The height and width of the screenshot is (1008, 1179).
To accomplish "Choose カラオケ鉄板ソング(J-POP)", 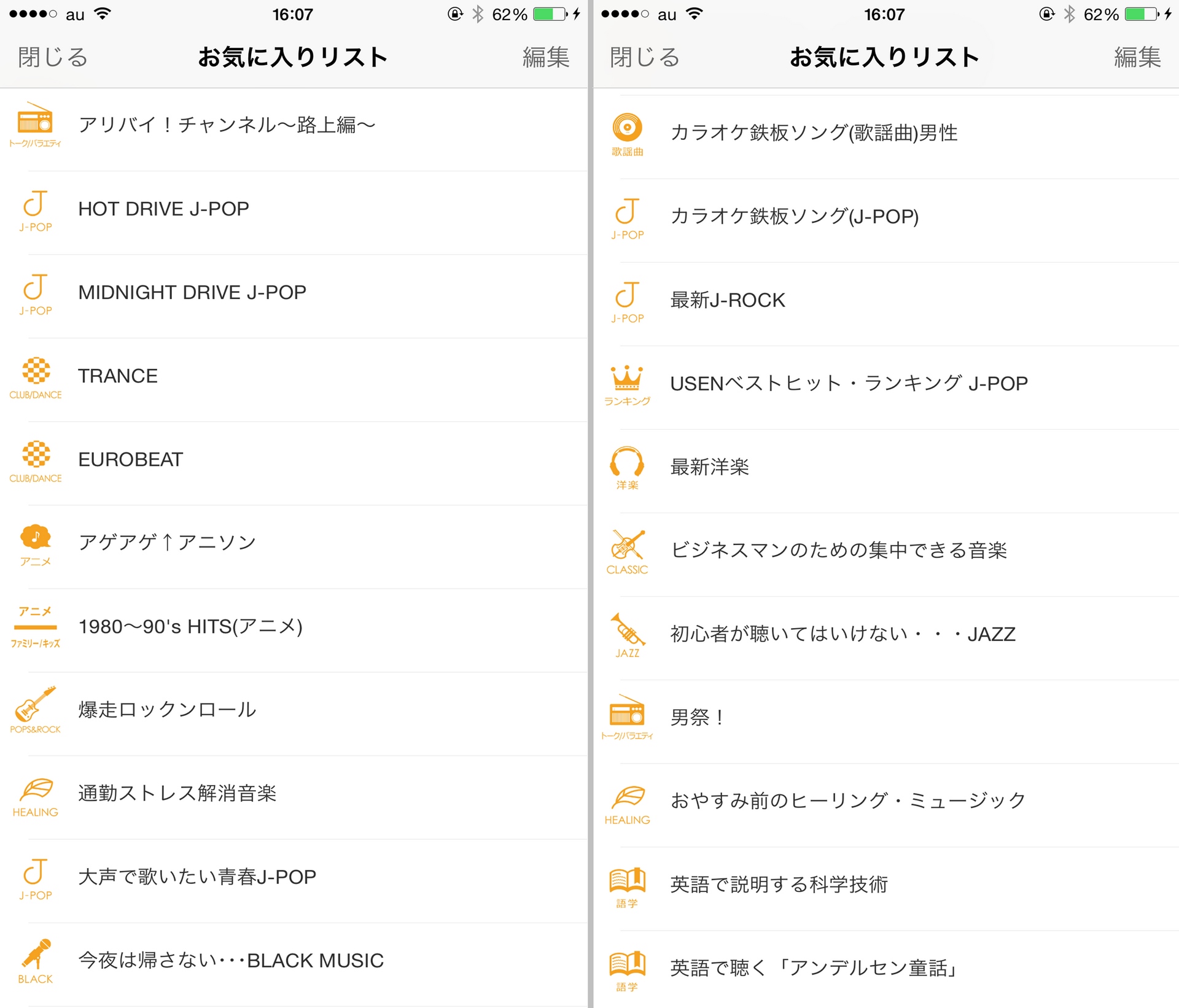I will 886,220.
